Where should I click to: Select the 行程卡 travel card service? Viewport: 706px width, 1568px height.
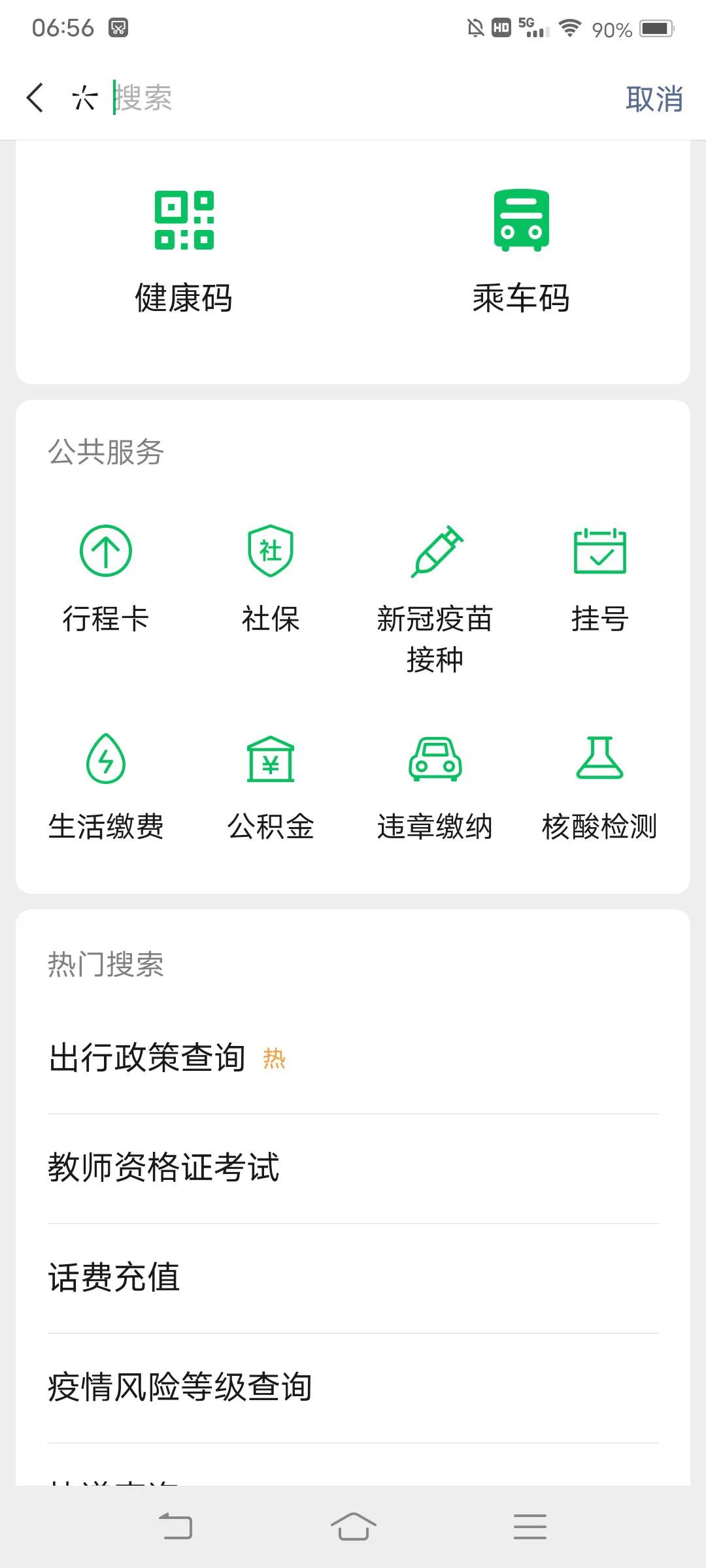click(x=107, y=581)
